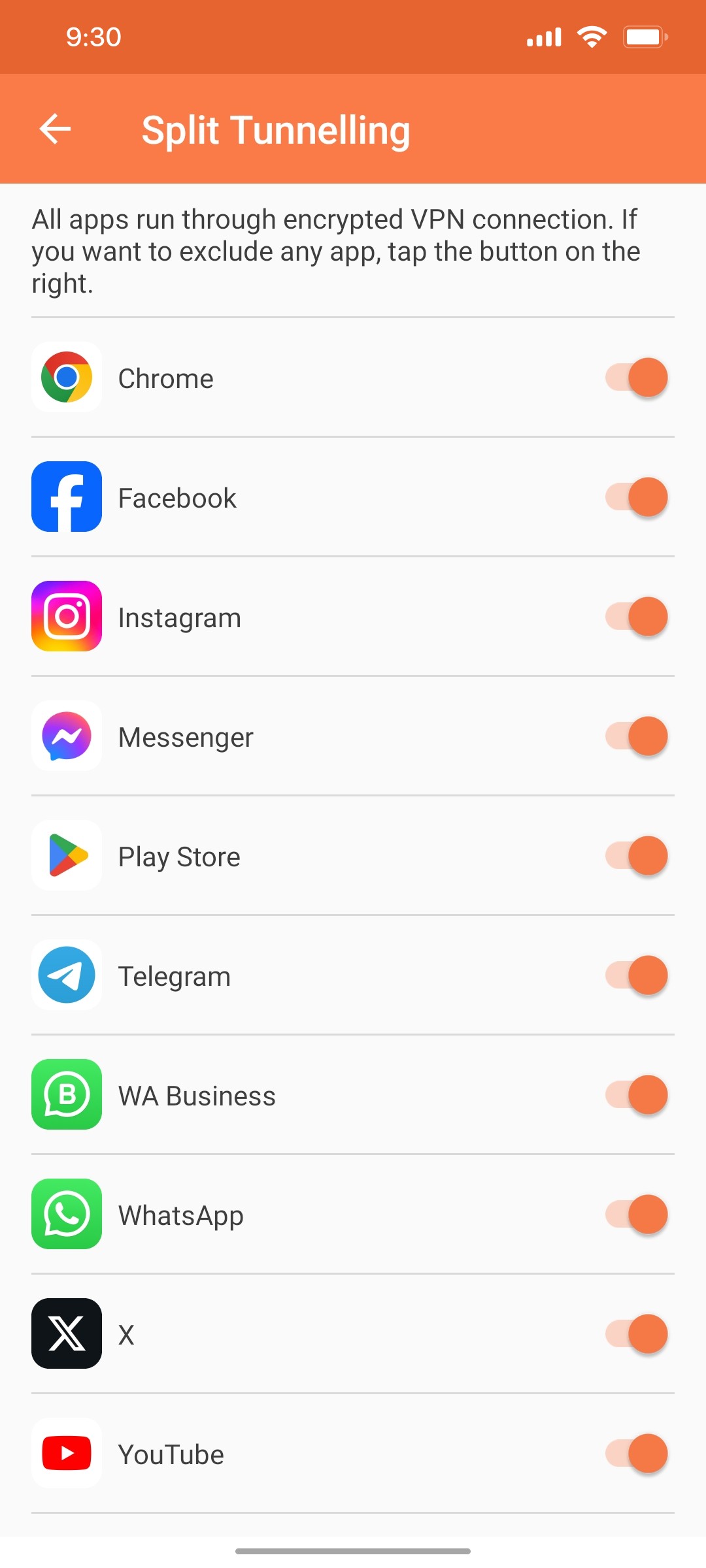Click the WhatsApp app icon
This screenshot has height=1568, width=706.
point(66,1215)
